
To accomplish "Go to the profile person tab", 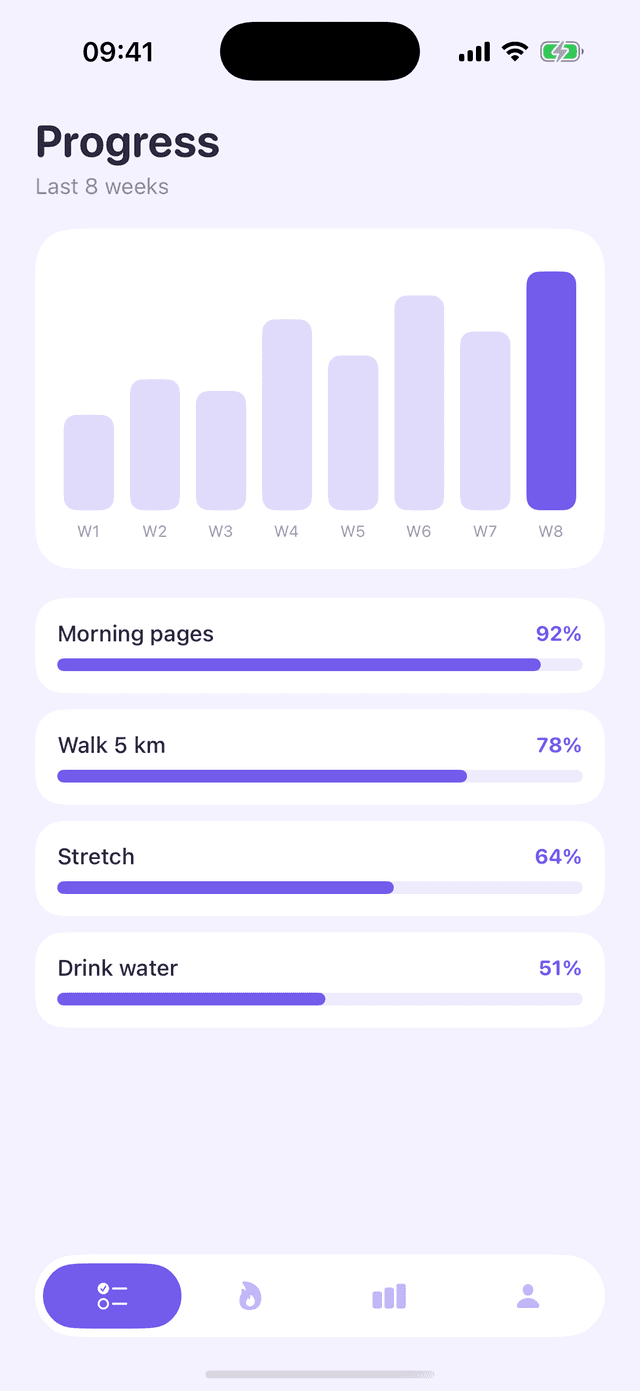I will (x=528, y=1296).
